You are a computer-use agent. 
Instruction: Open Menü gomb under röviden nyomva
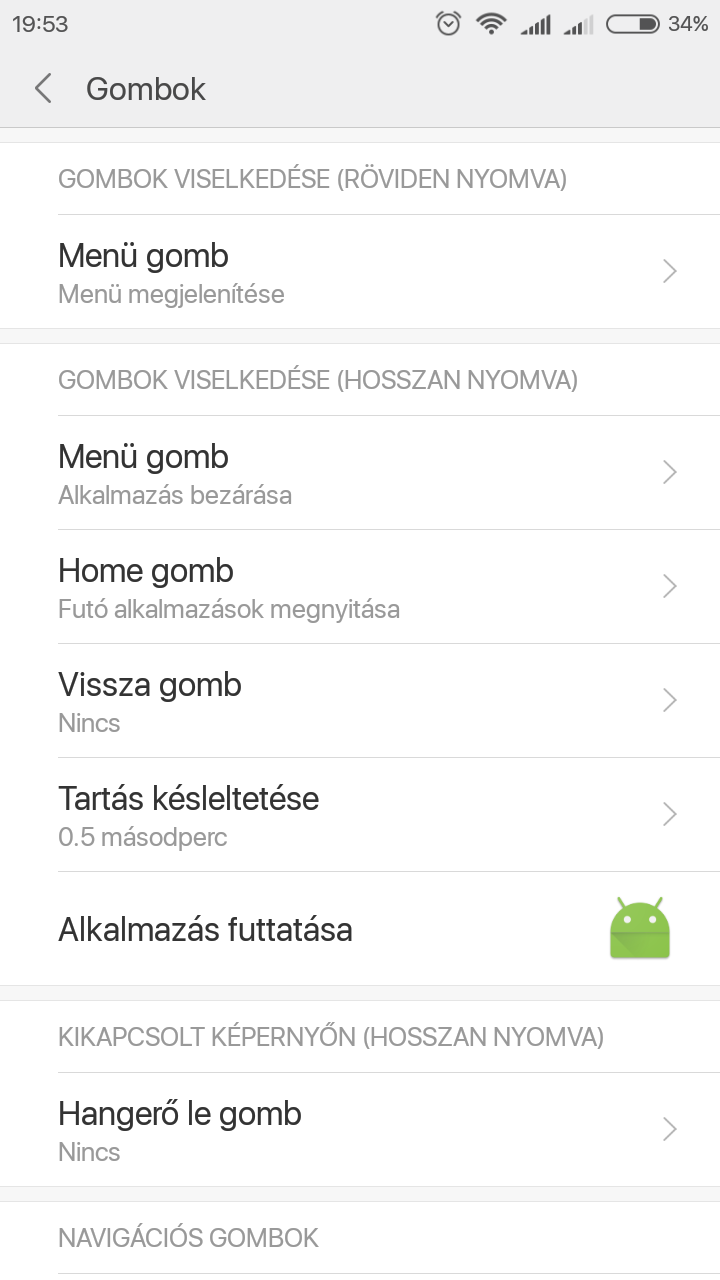[360, 272]
